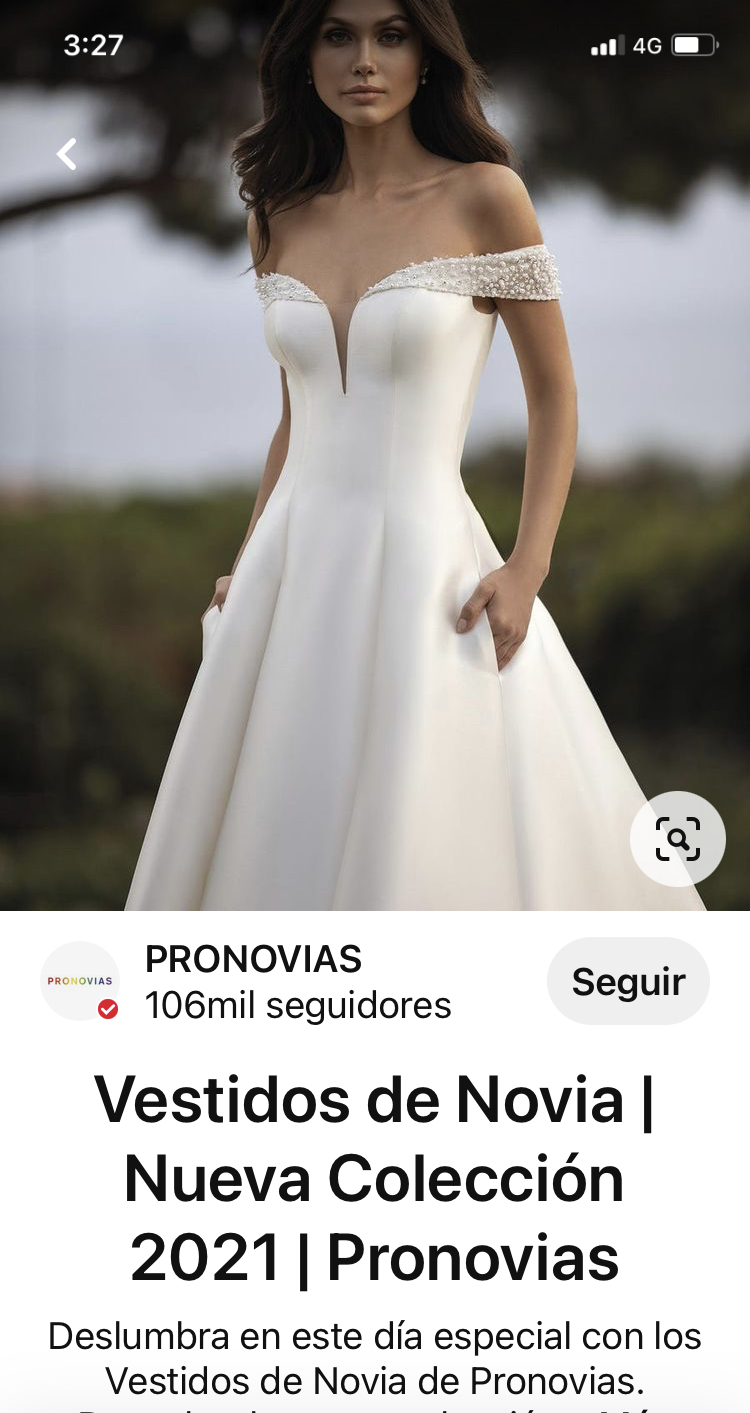
Task: Go back with the top-left arrow
Action: [67, 154]
